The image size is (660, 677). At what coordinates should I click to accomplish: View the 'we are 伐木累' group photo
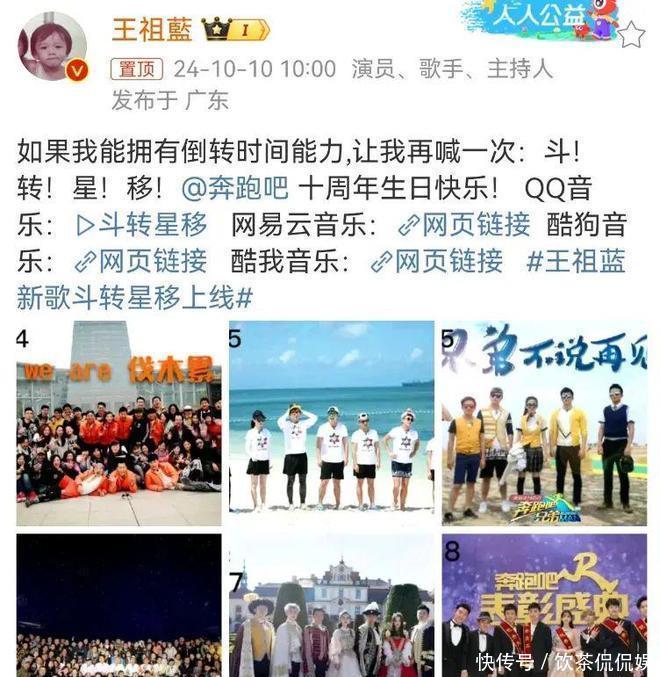[x=119, y=423]
